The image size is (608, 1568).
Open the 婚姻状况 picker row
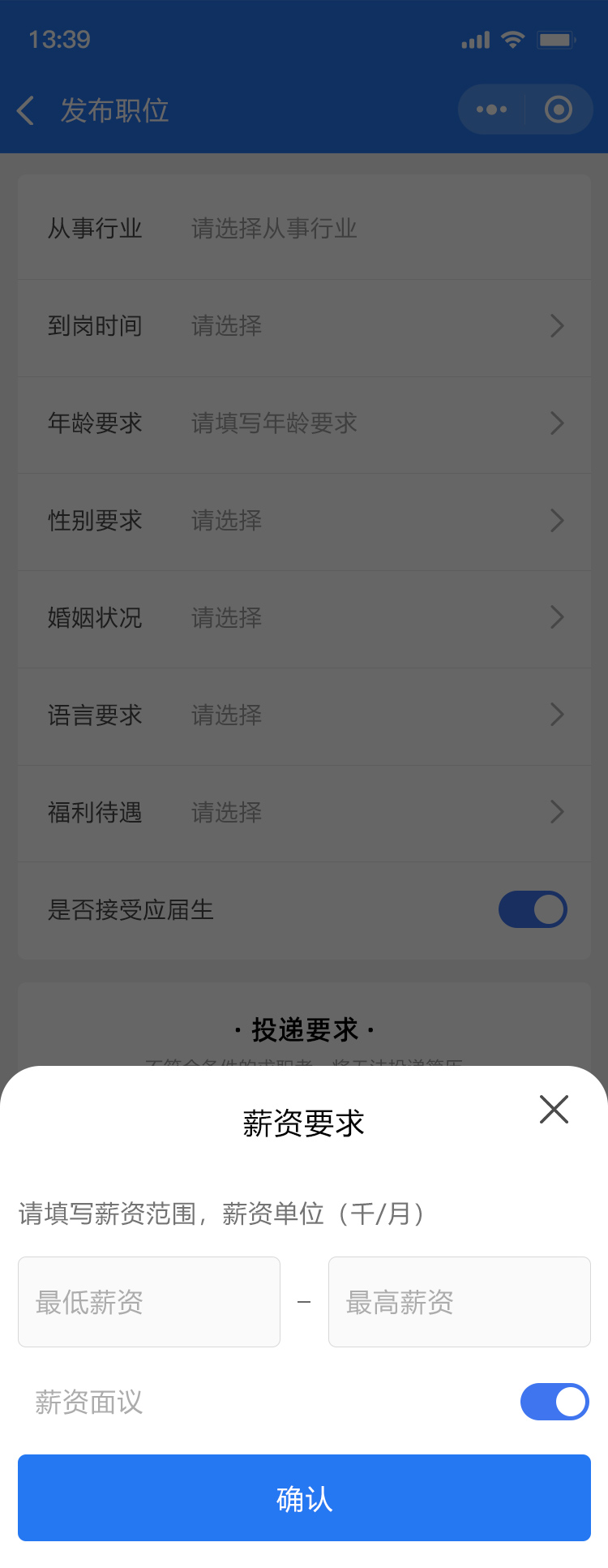tap(304, 618)
